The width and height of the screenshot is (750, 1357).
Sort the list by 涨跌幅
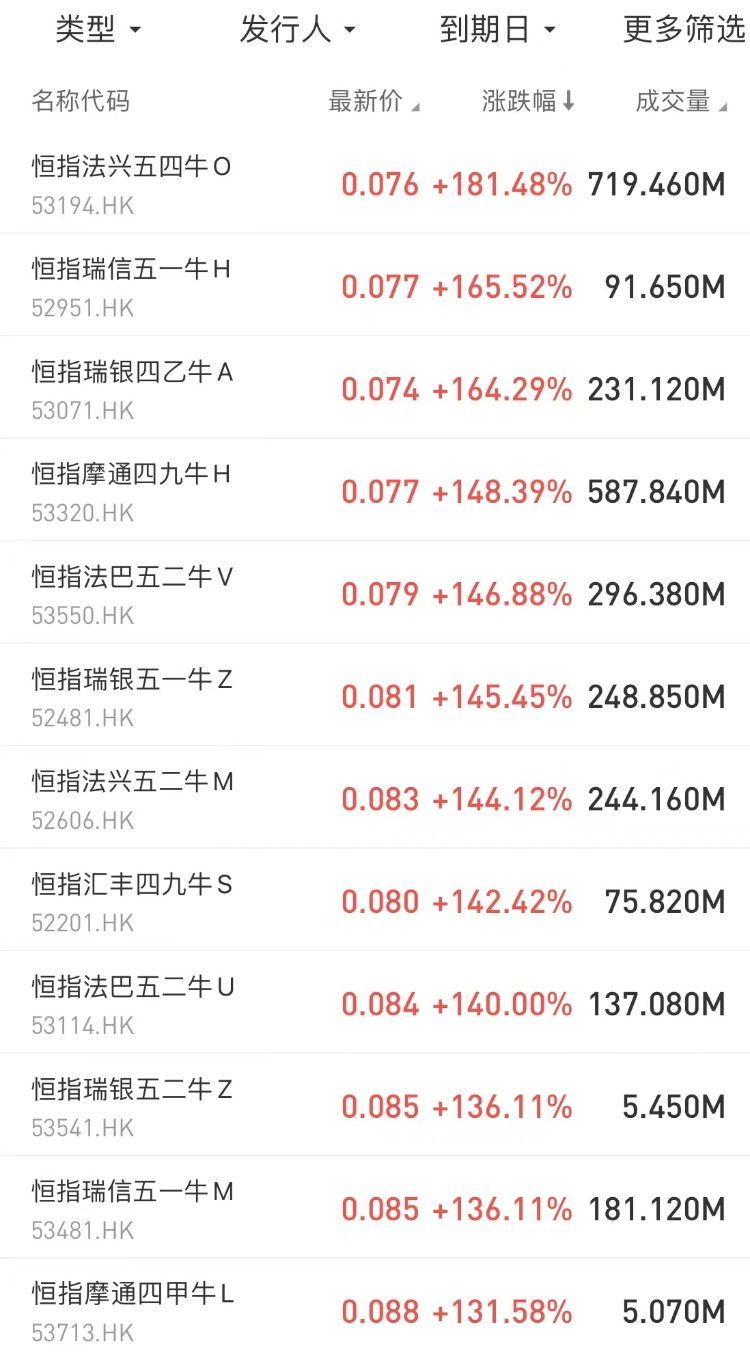tap(528, 101)
